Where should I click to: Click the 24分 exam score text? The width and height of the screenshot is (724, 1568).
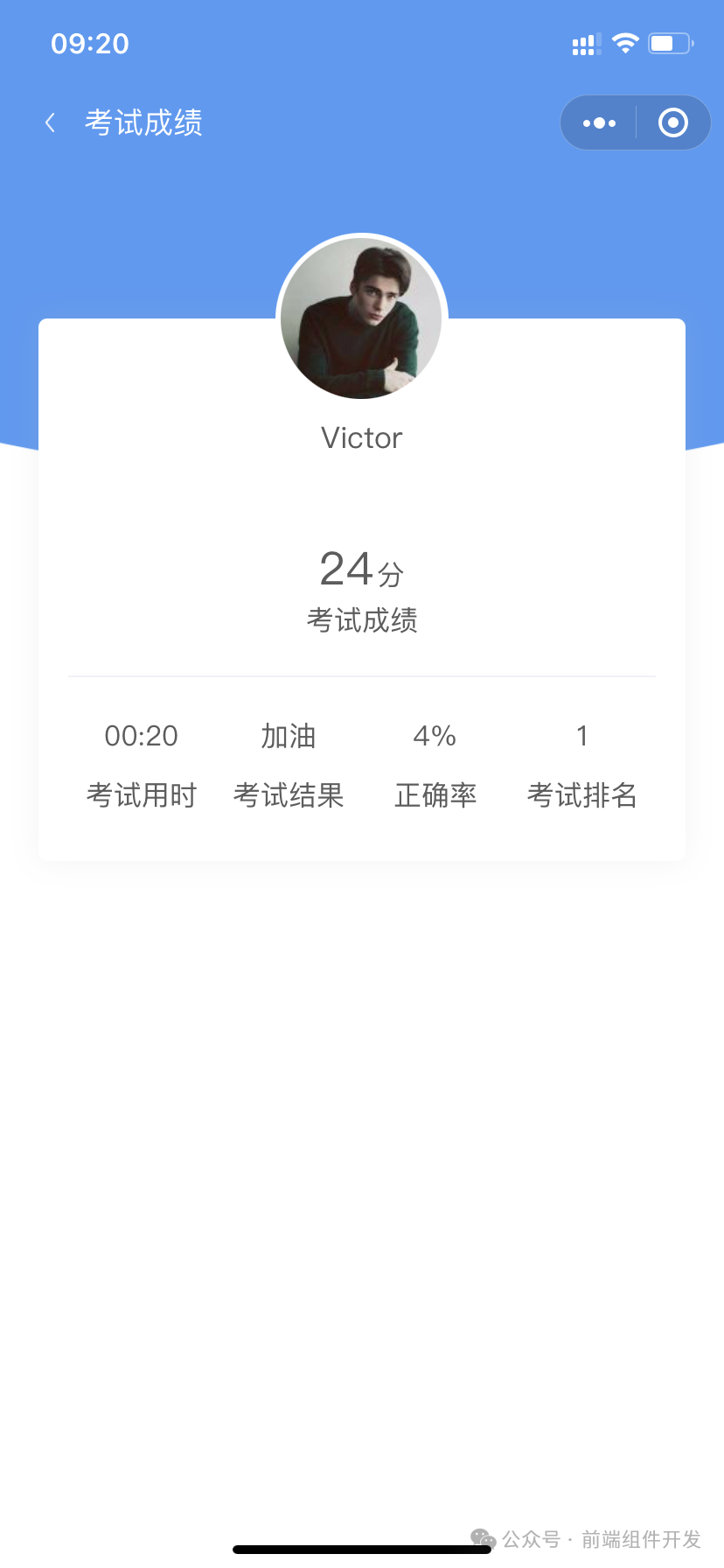361,569
